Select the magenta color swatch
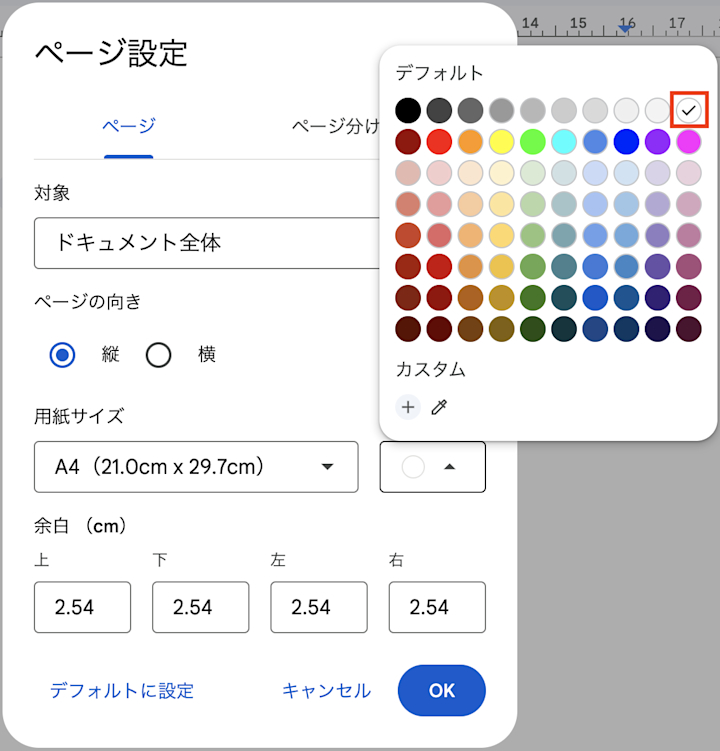Viewport: 720px width, 751px height. (687, 141)
